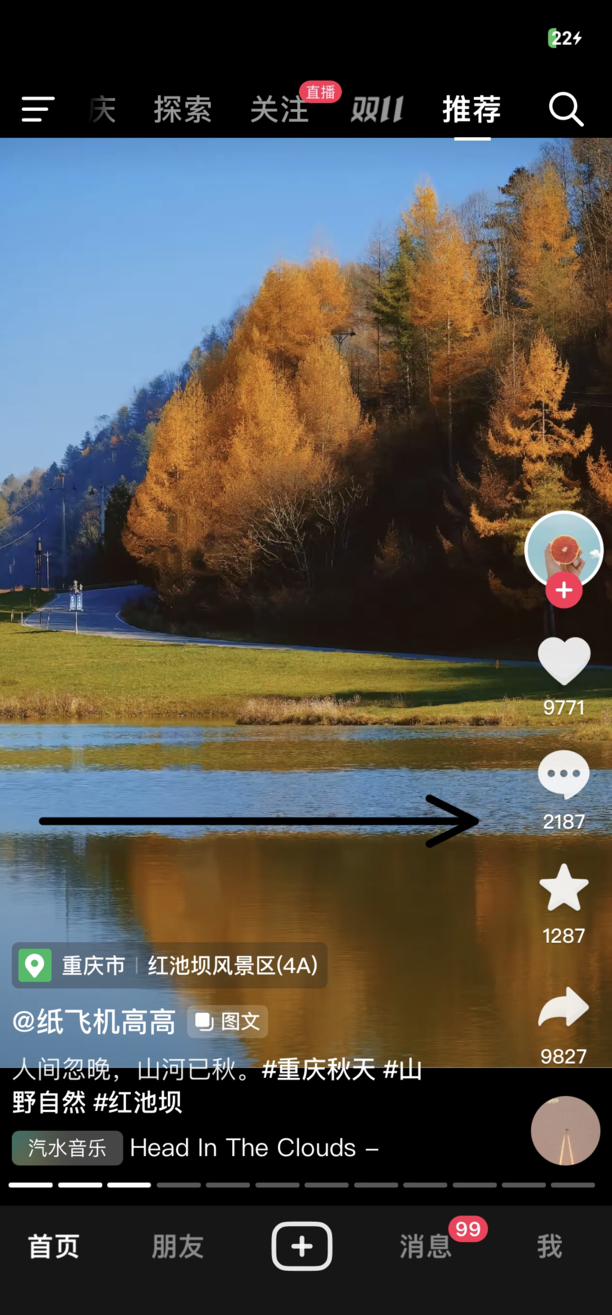Image resolution: width=612 pixels, height=1315 pixels.
Task: Open 消息 messages tab
Action: 426,1247
